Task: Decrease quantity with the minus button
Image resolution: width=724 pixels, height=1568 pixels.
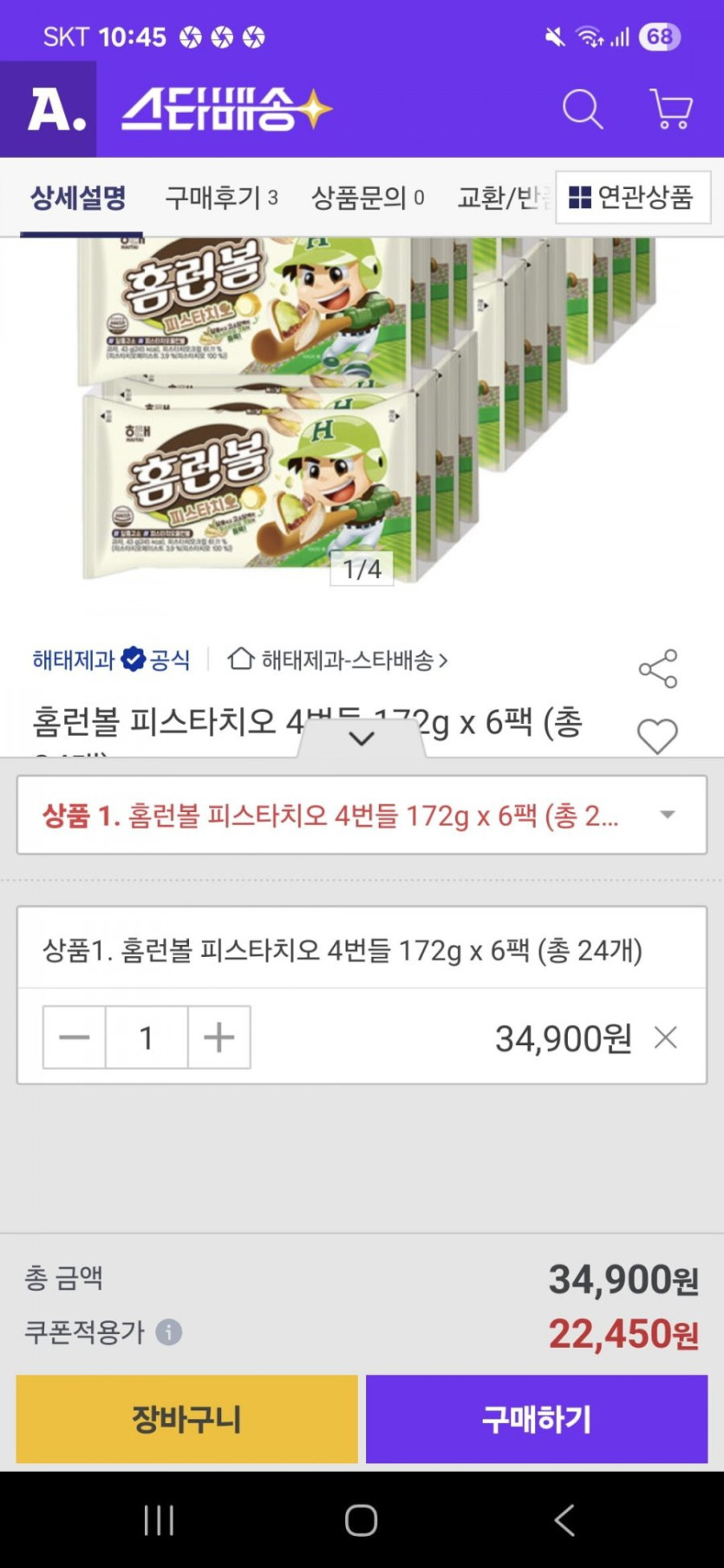Action: point(75,1038)
